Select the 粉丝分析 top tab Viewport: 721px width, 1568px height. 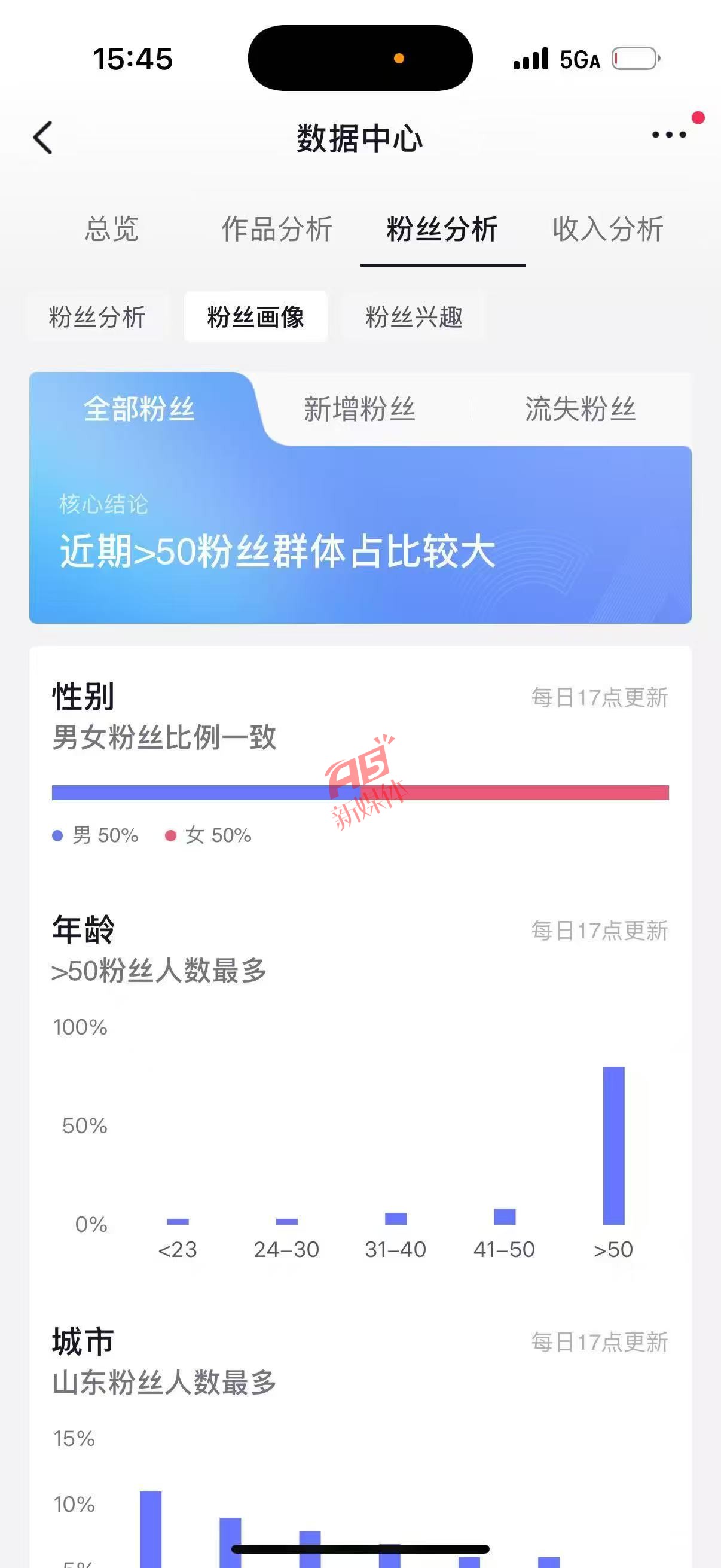442,230
